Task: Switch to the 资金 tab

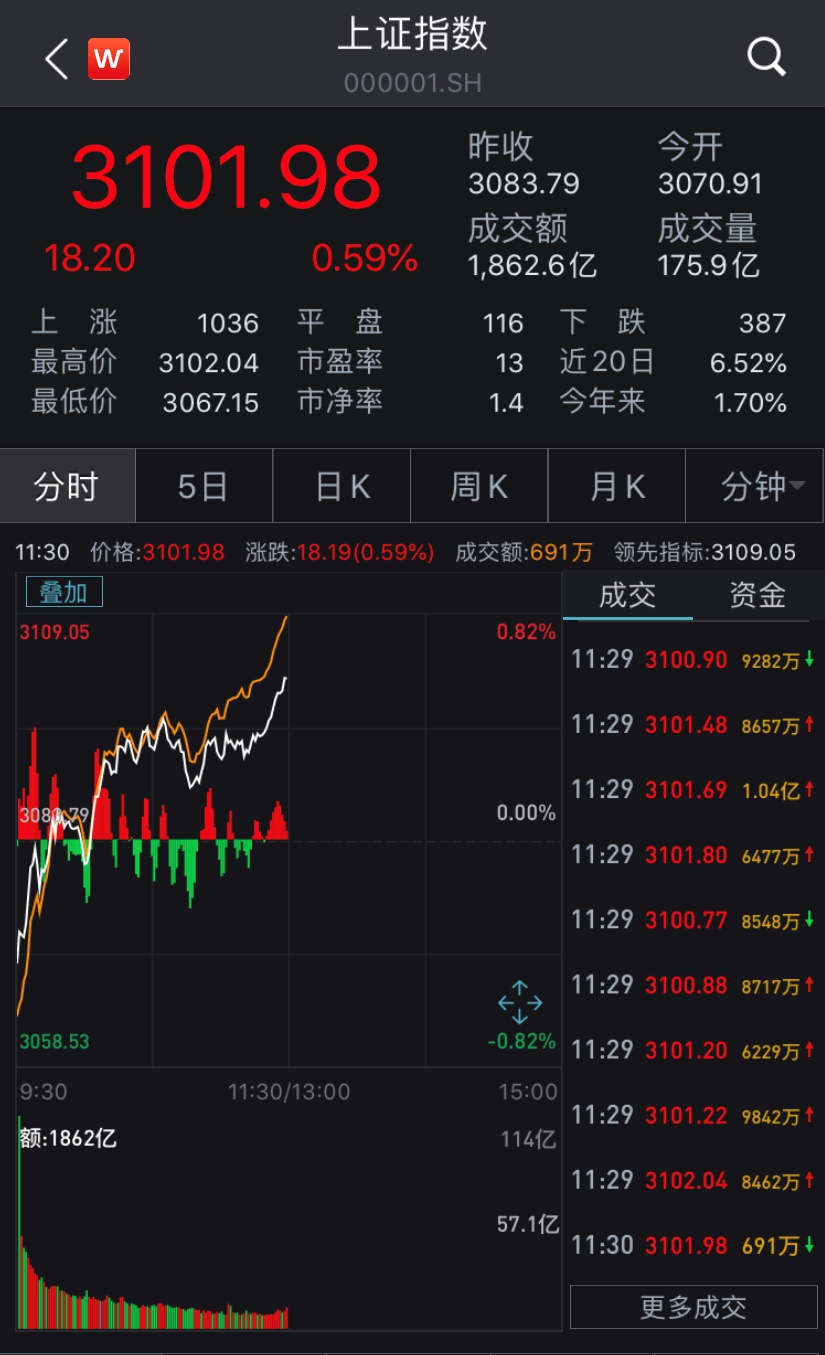Action: click(x=757, y=596)
